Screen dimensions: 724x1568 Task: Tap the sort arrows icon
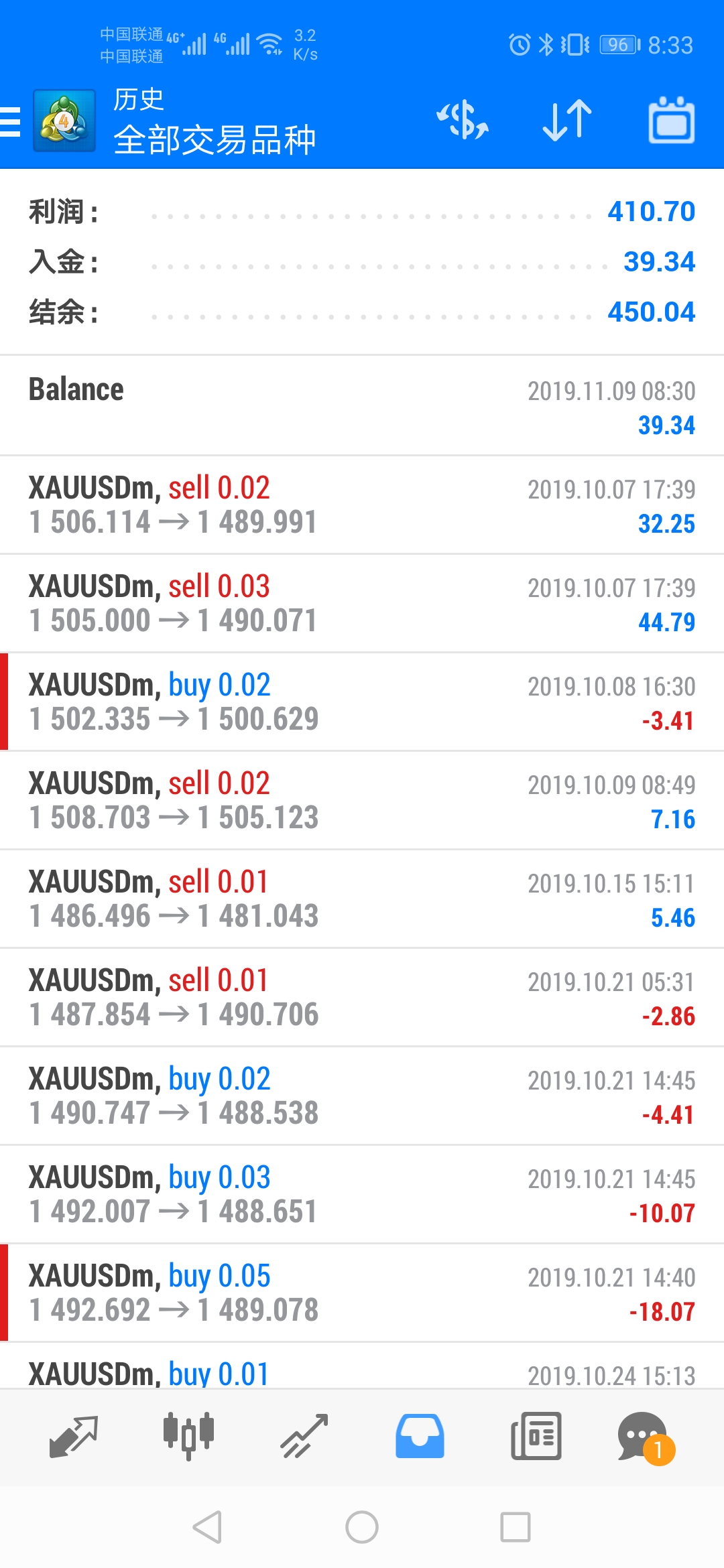[x=567, y=121]
